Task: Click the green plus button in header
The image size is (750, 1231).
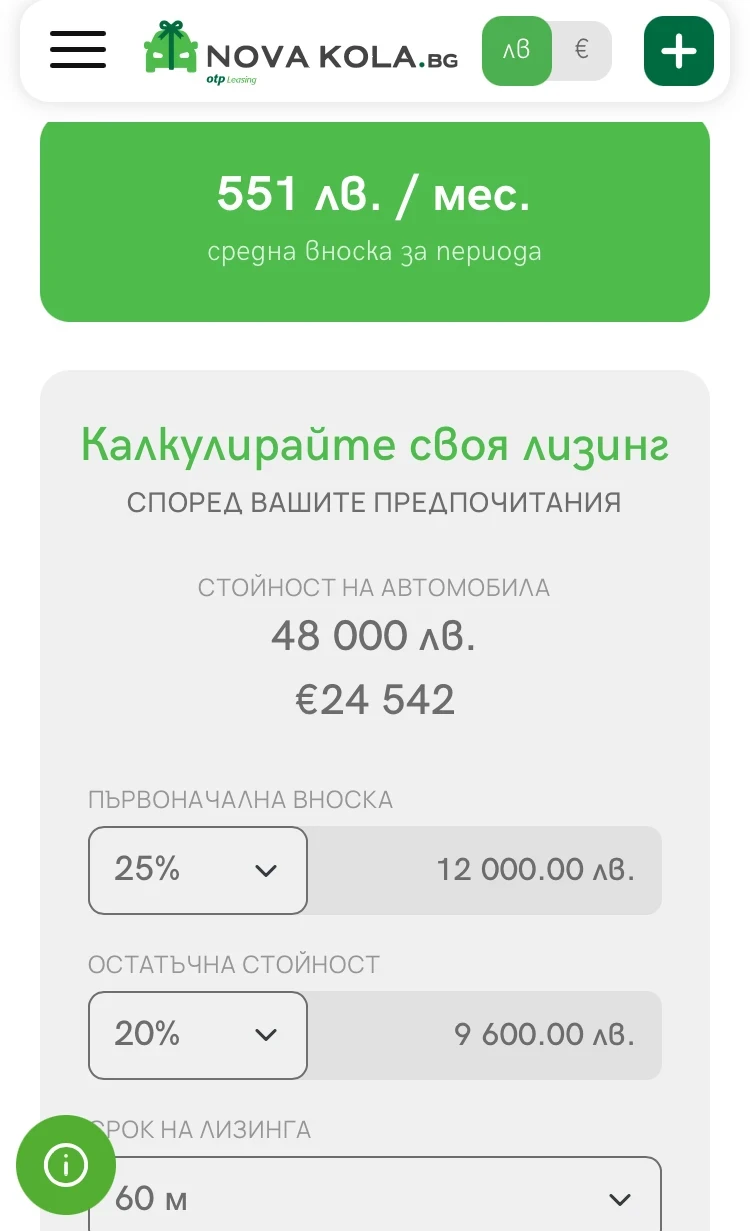Action: 679,50
